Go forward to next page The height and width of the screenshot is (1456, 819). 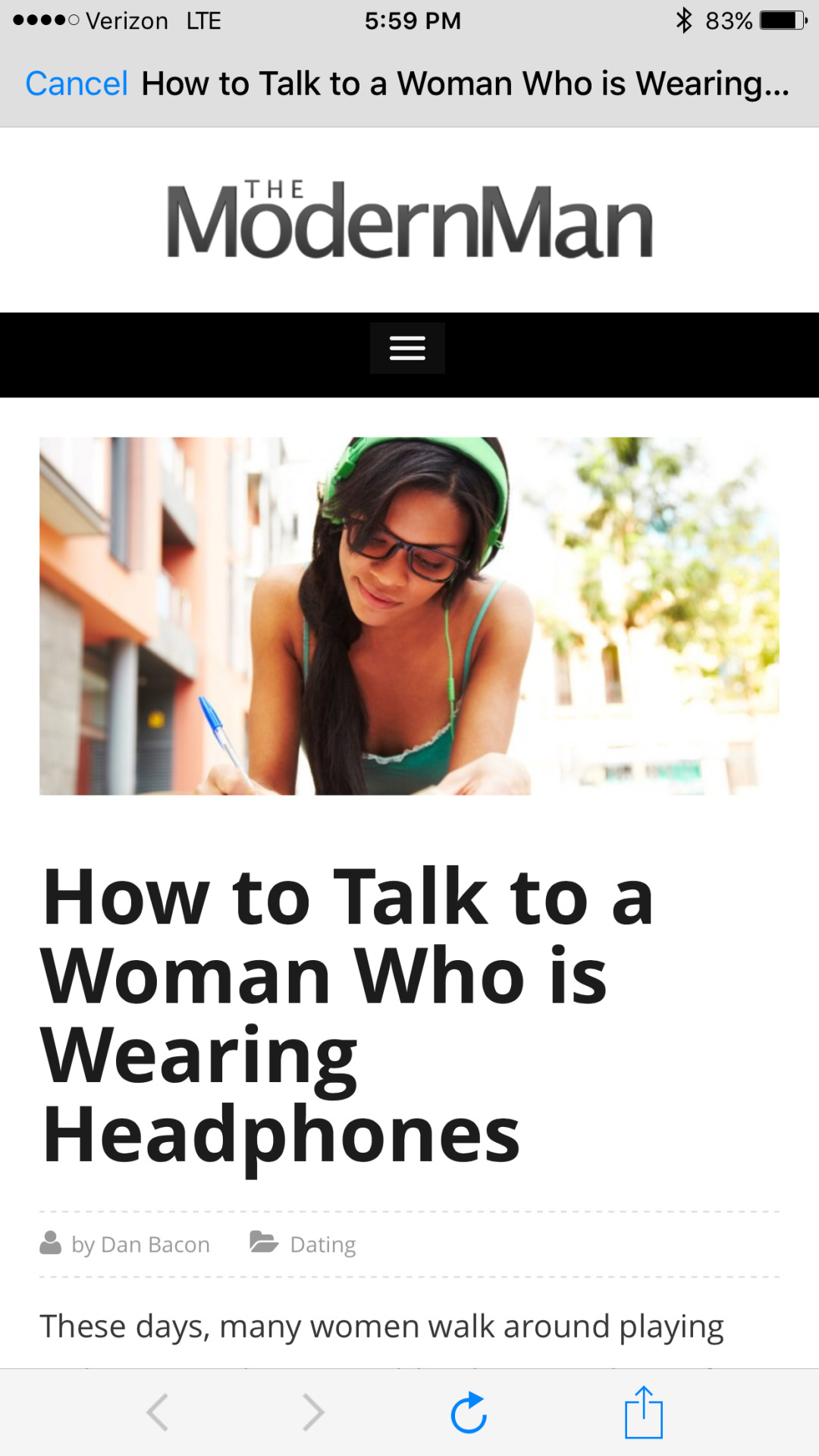click(312, 1412)
